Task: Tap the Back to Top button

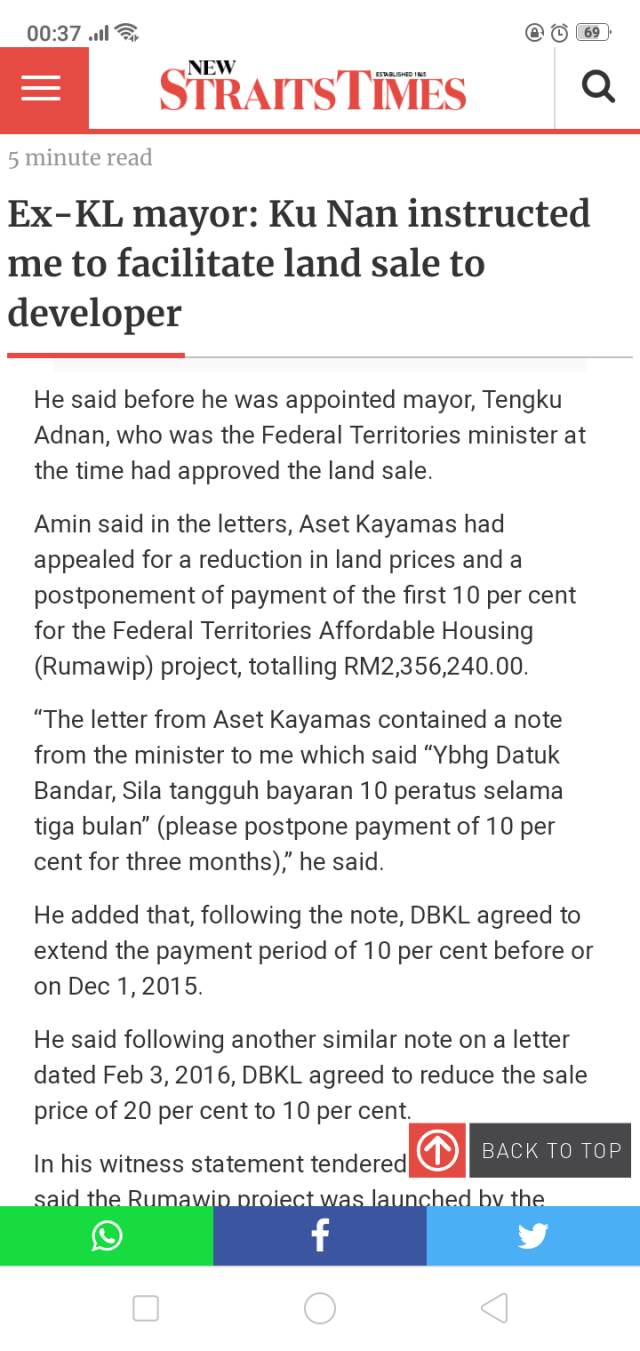Action: (521, 1150)
